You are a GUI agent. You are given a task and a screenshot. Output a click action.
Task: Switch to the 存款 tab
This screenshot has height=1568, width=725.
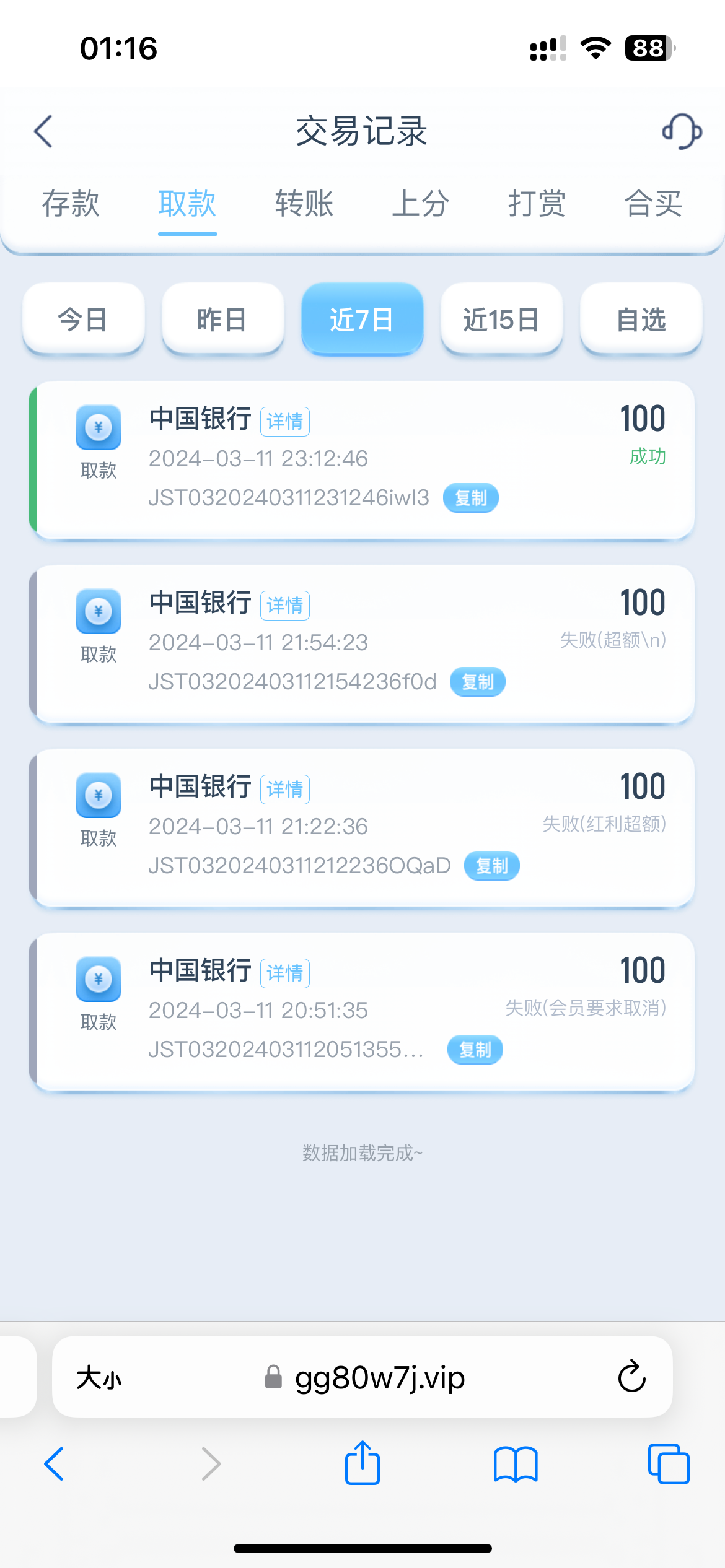coord(71,204)
